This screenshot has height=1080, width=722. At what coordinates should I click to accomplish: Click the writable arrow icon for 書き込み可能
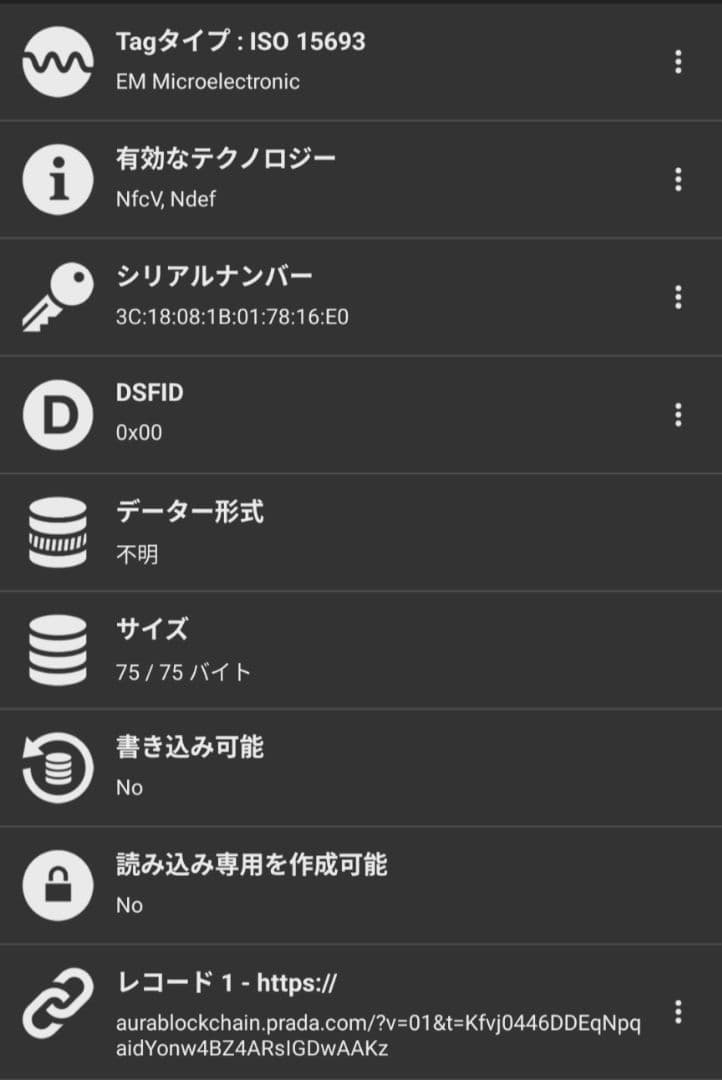pos(57,766)
